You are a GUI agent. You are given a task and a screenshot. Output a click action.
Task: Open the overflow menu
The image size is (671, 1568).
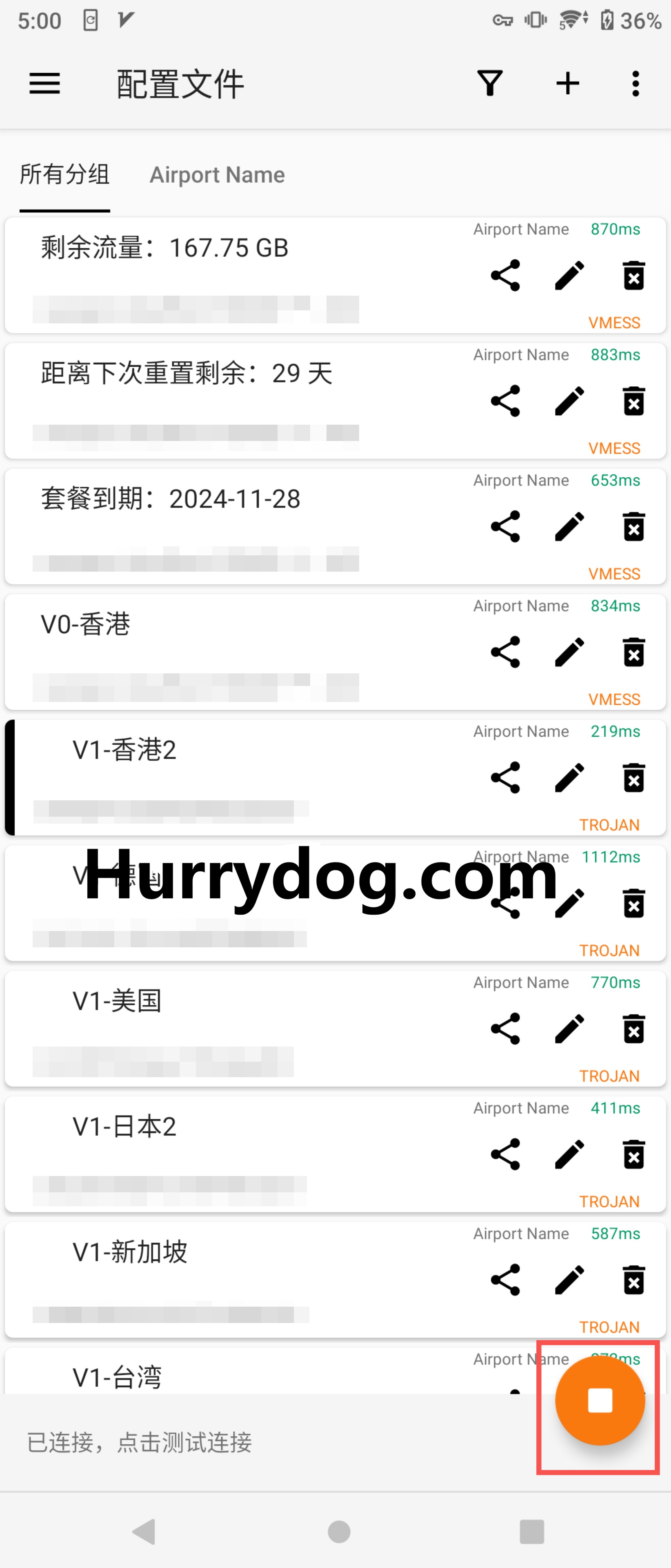point(635,83)
